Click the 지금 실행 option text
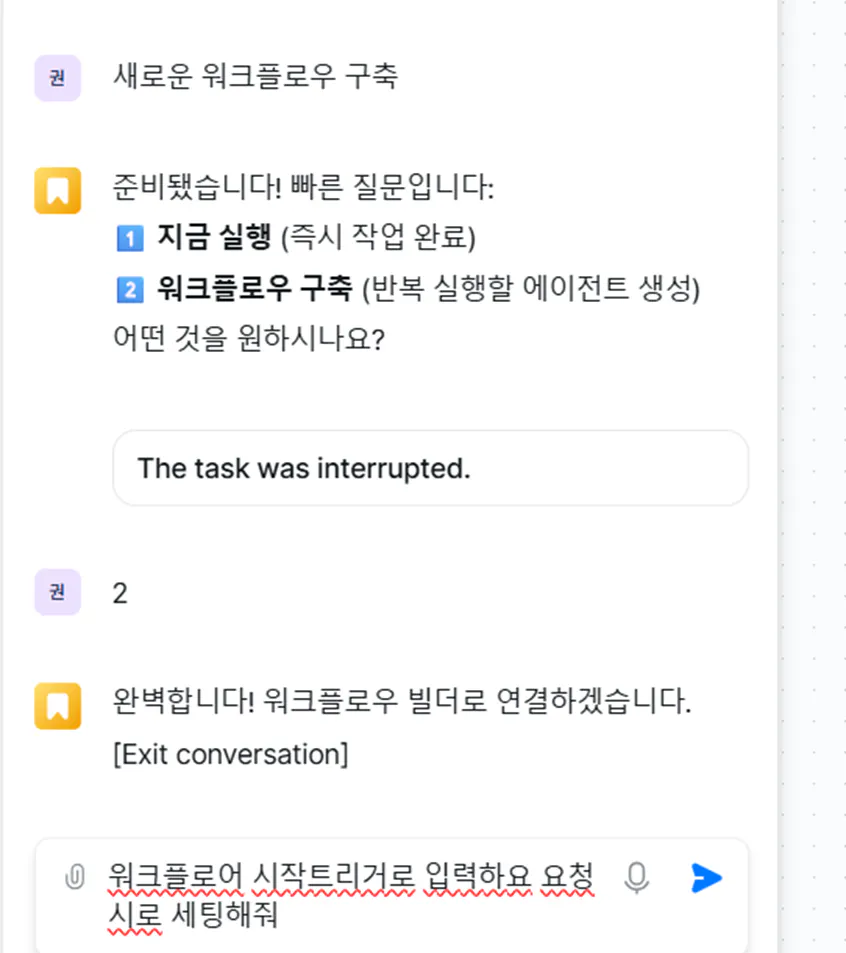846x953 pixels. click(206, 238)
